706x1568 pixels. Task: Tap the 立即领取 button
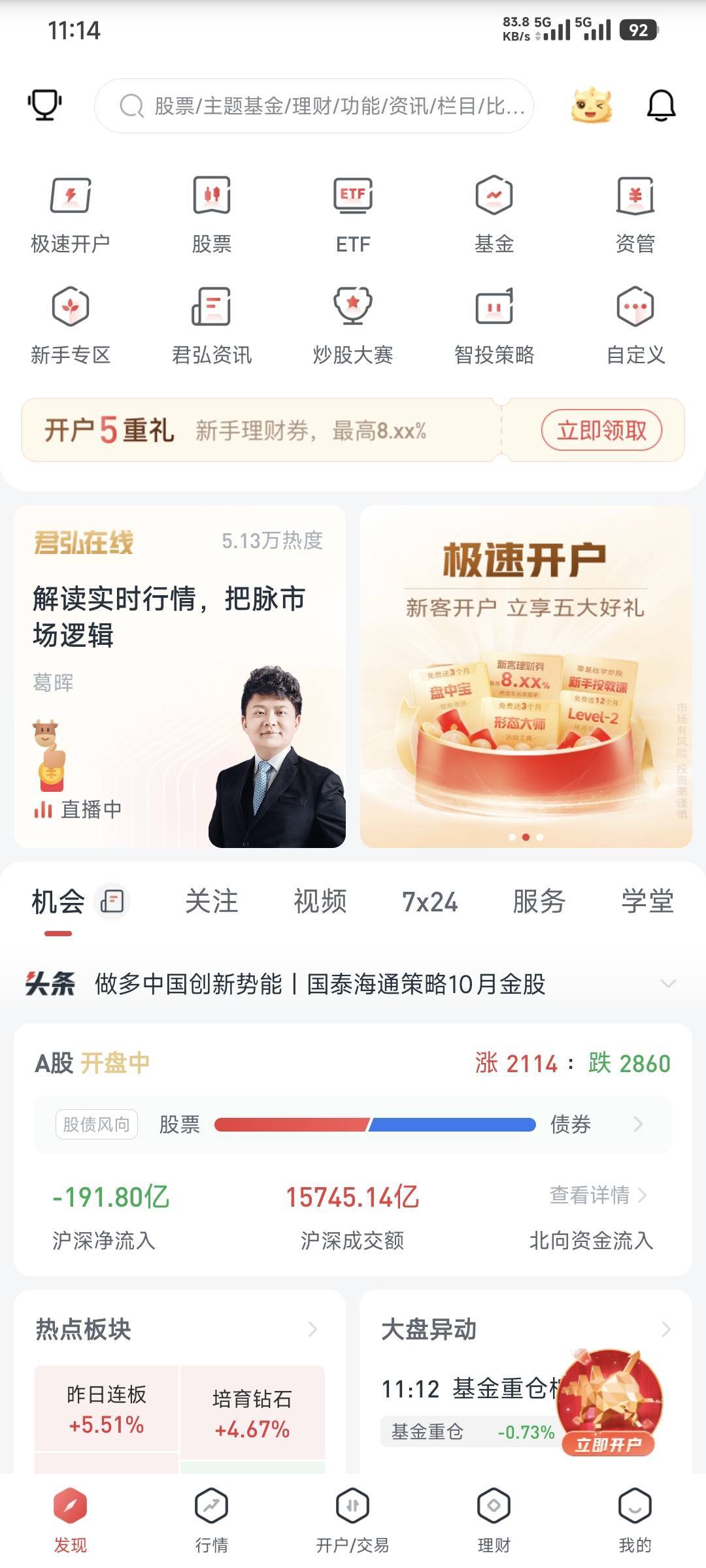[601, 431]
